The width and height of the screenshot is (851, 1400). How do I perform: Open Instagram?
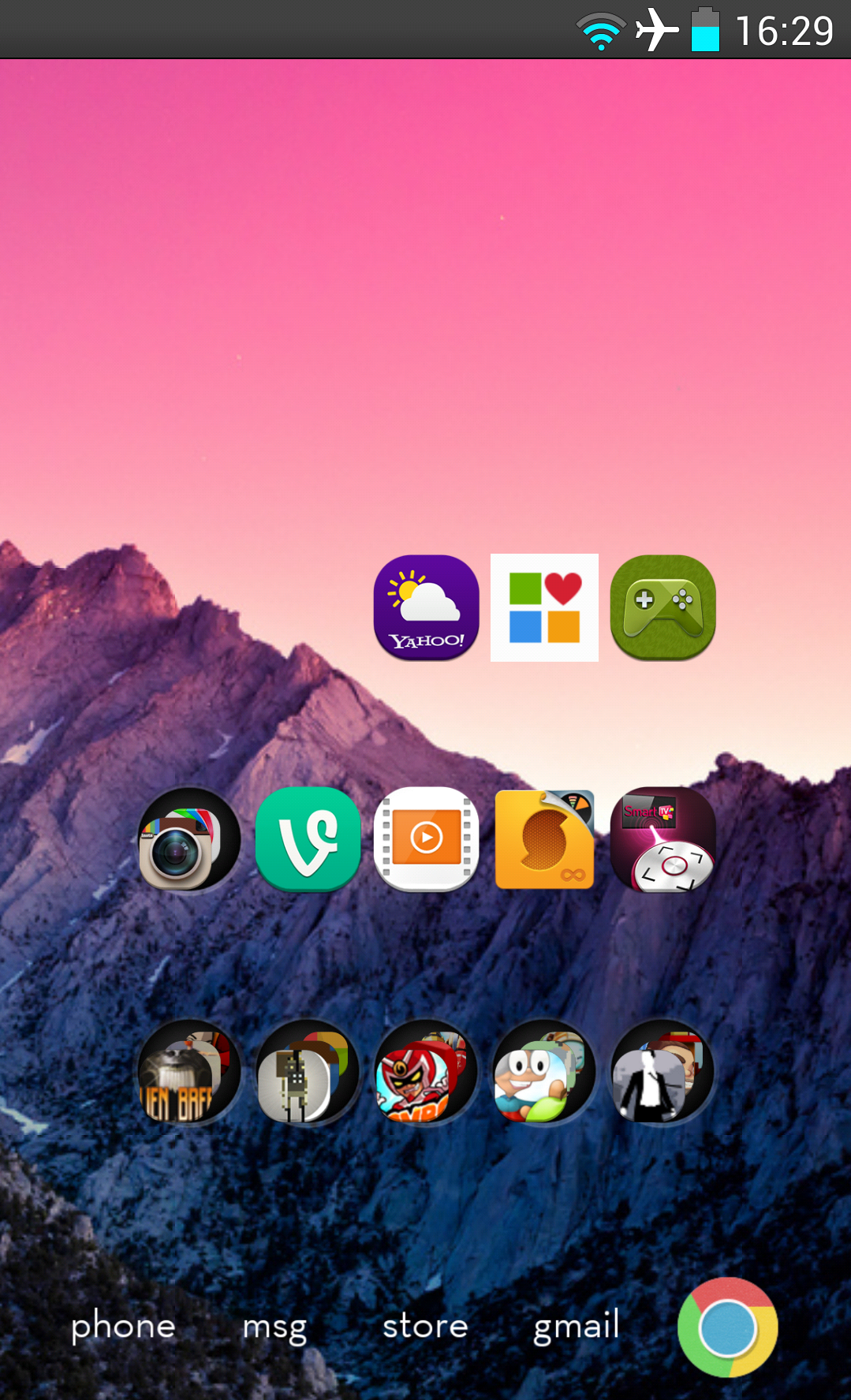189,839
